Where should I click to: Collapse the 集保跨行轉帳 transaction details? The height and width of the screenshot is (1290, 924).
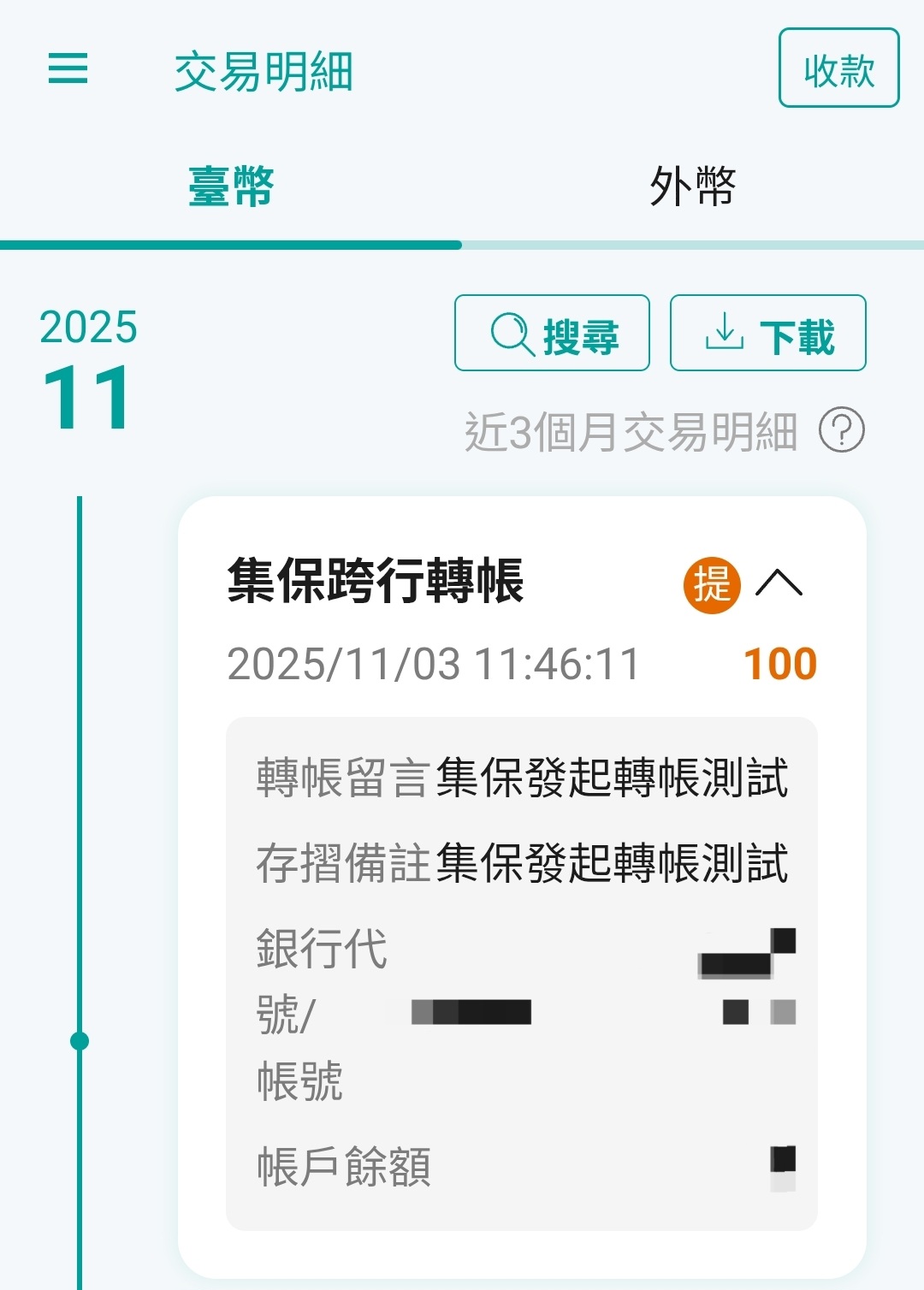pyautogui.click(x=779, y=583)
